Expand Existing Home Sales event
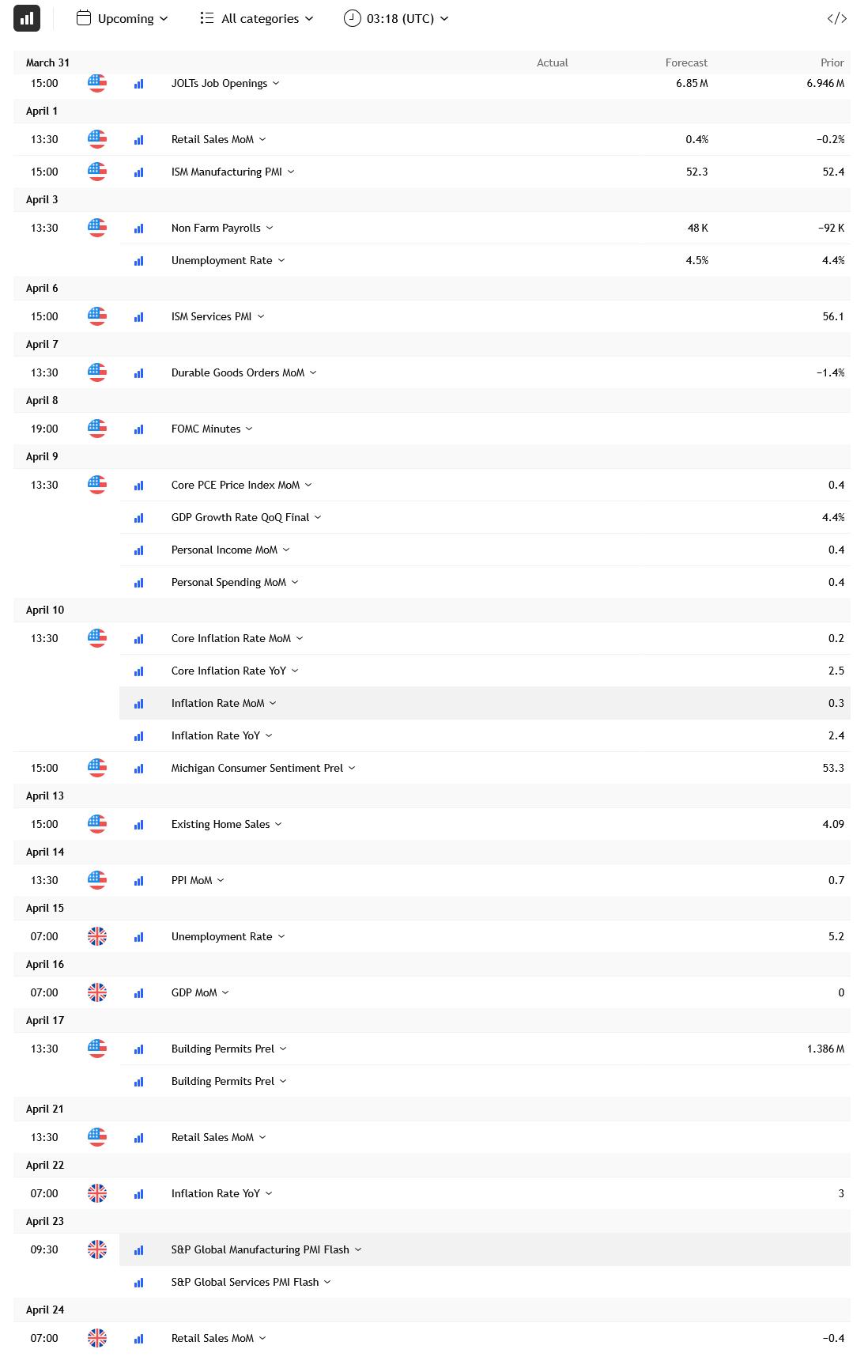This screenshot has width=868, height=1372. [226, 824]
